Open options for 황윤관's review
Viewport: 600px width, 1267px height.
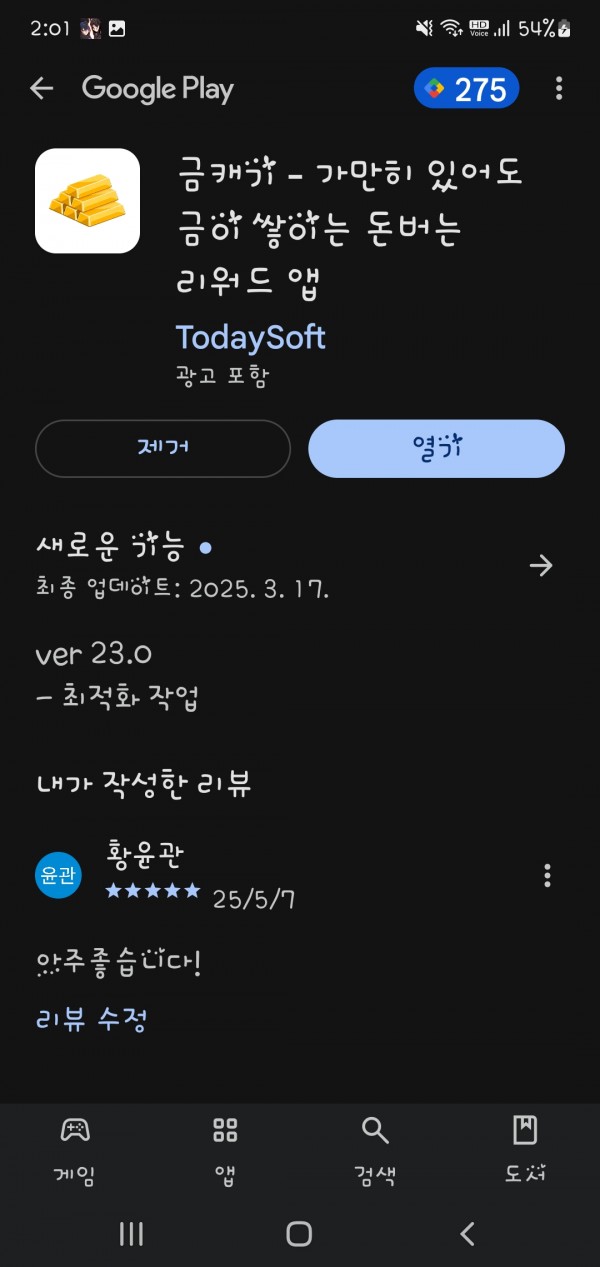point(547,876)
